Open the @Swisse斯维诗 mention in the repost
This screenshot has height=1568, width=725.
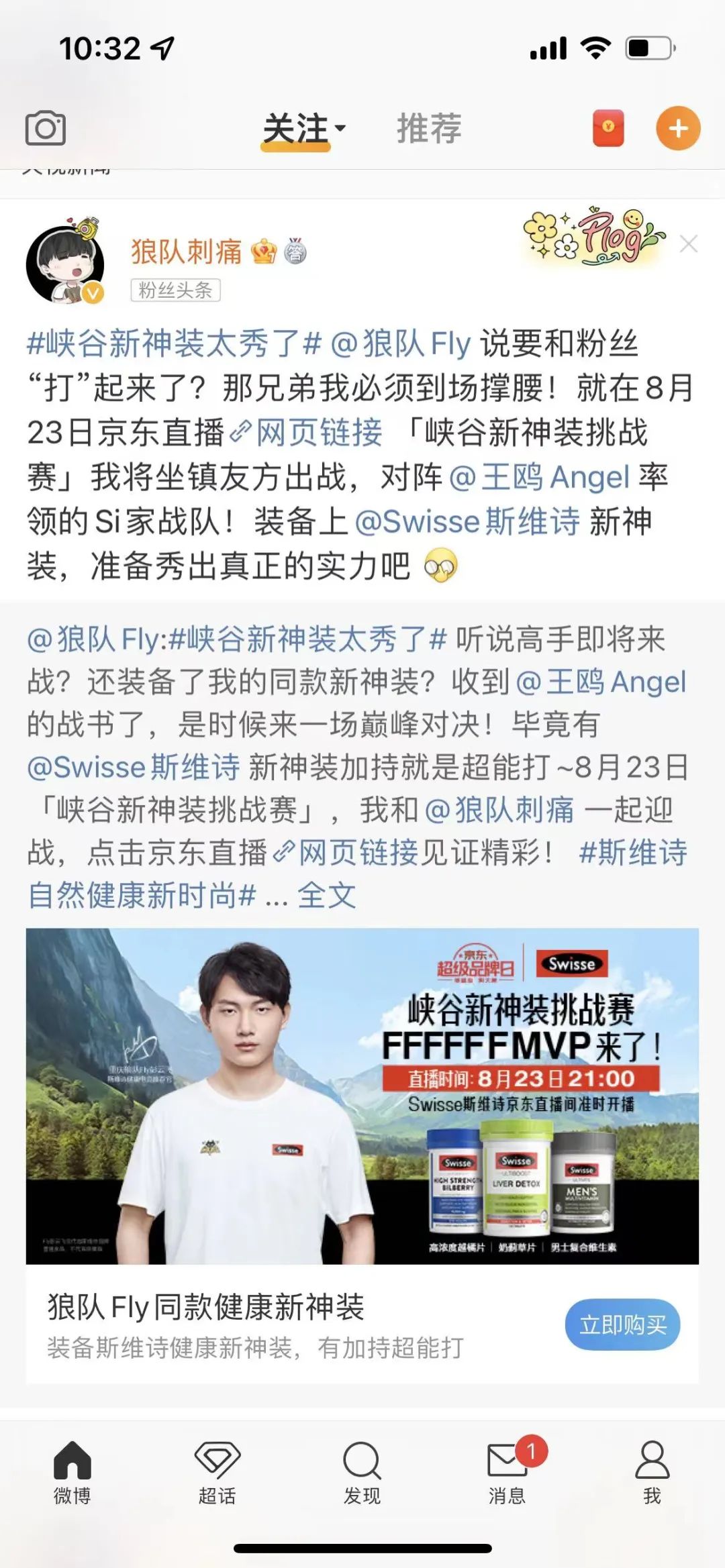133,767
